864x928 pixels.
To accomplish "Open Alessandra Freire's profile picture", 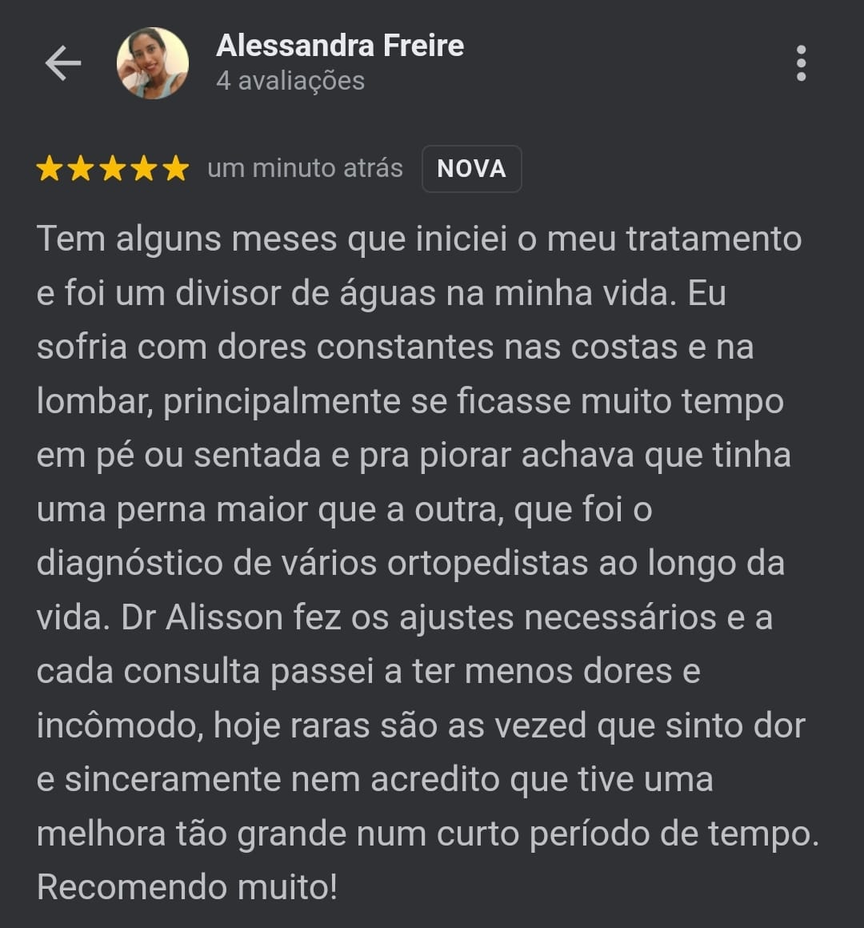I will click(x=153, y=63).
